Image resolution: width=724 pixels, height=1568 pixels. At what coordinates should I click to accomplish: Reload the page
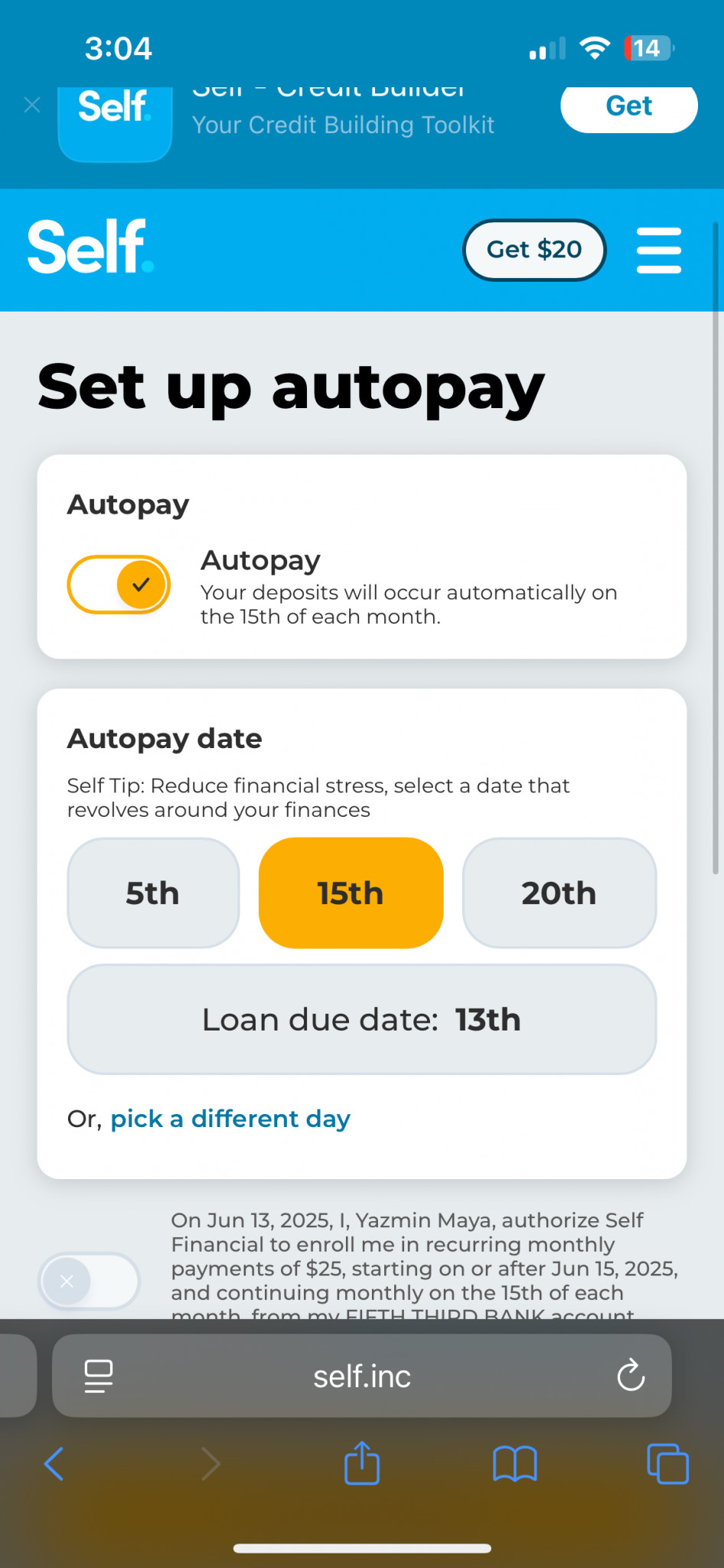point(631,1376)
